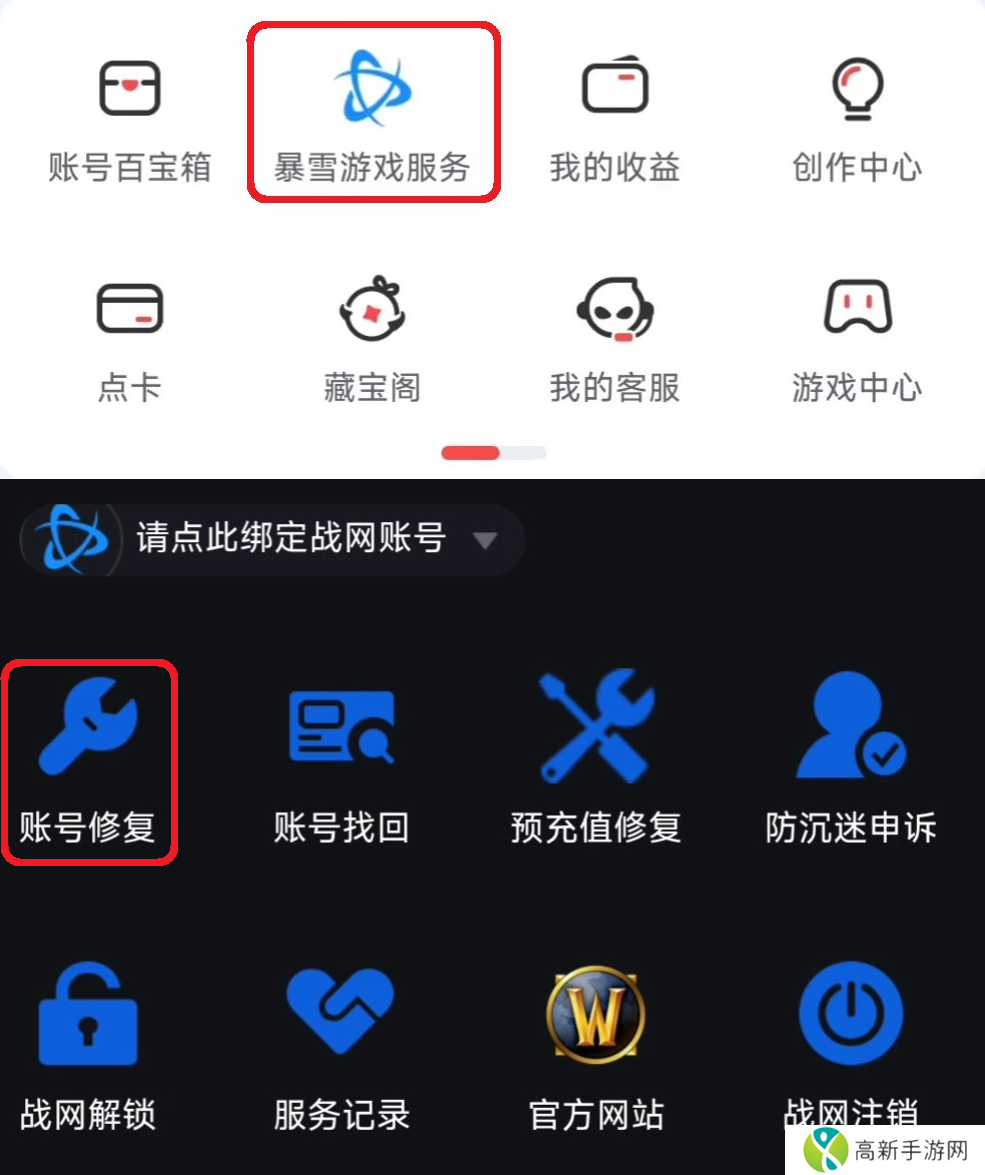Open 游戏中心 game center

[x=857, y=340]
